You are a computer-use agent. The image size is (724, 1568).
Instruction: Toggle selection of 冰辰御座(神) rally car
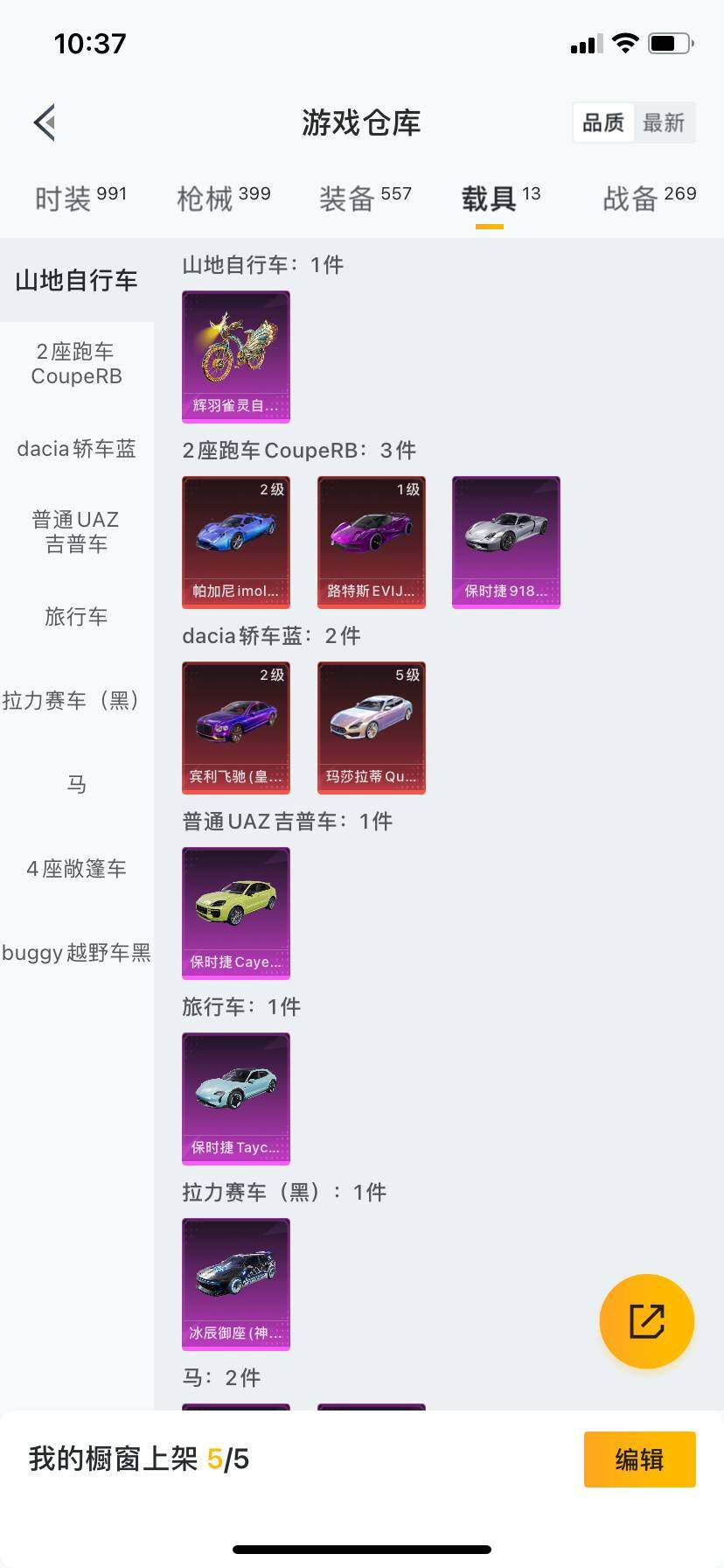coord(235,1284)
